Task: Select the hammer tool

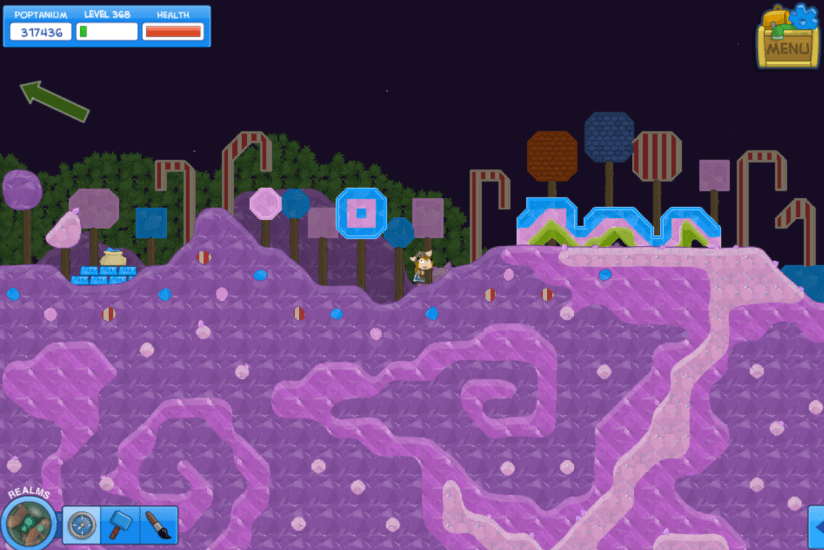Action: point(121,524)
